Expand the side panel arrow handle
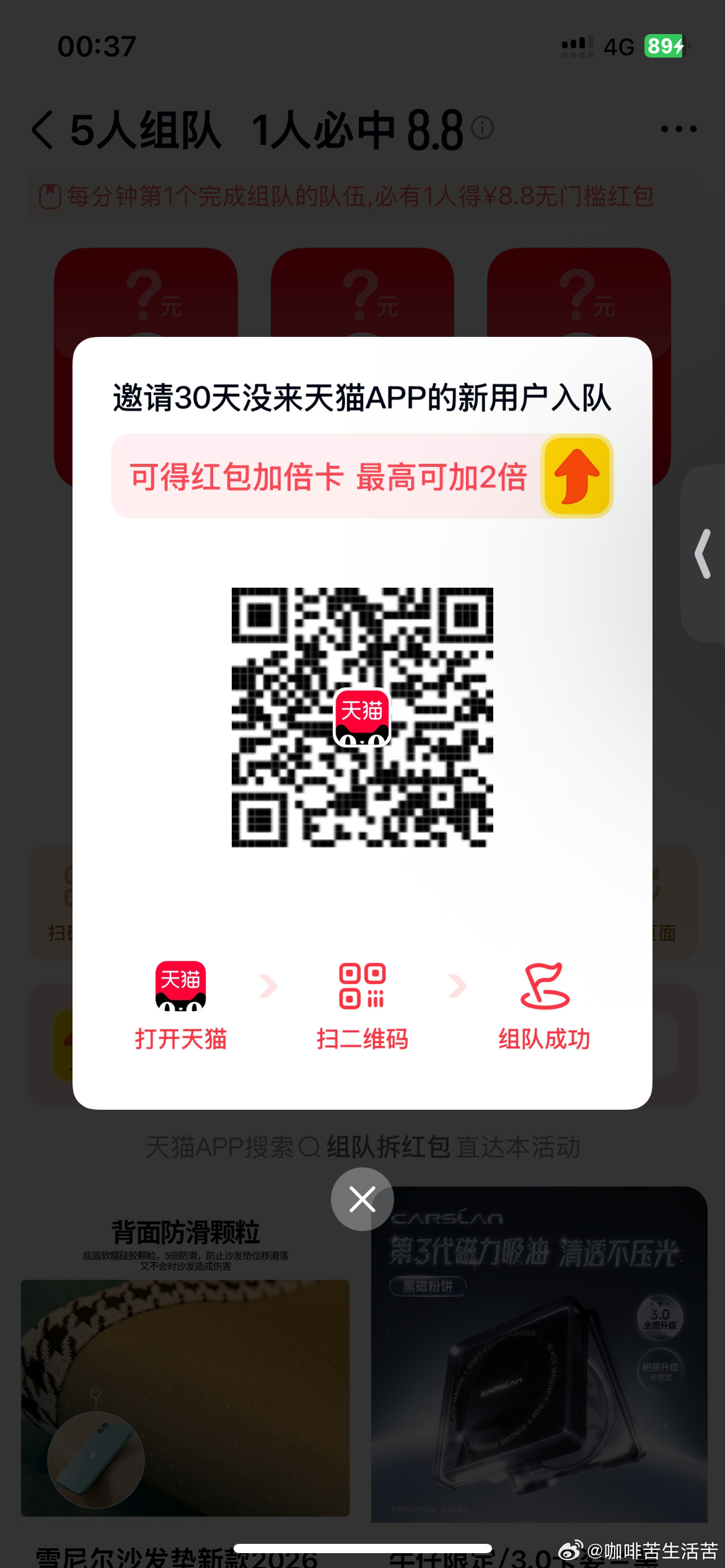The image size is (725, 1568). click(x=703, y=554)
